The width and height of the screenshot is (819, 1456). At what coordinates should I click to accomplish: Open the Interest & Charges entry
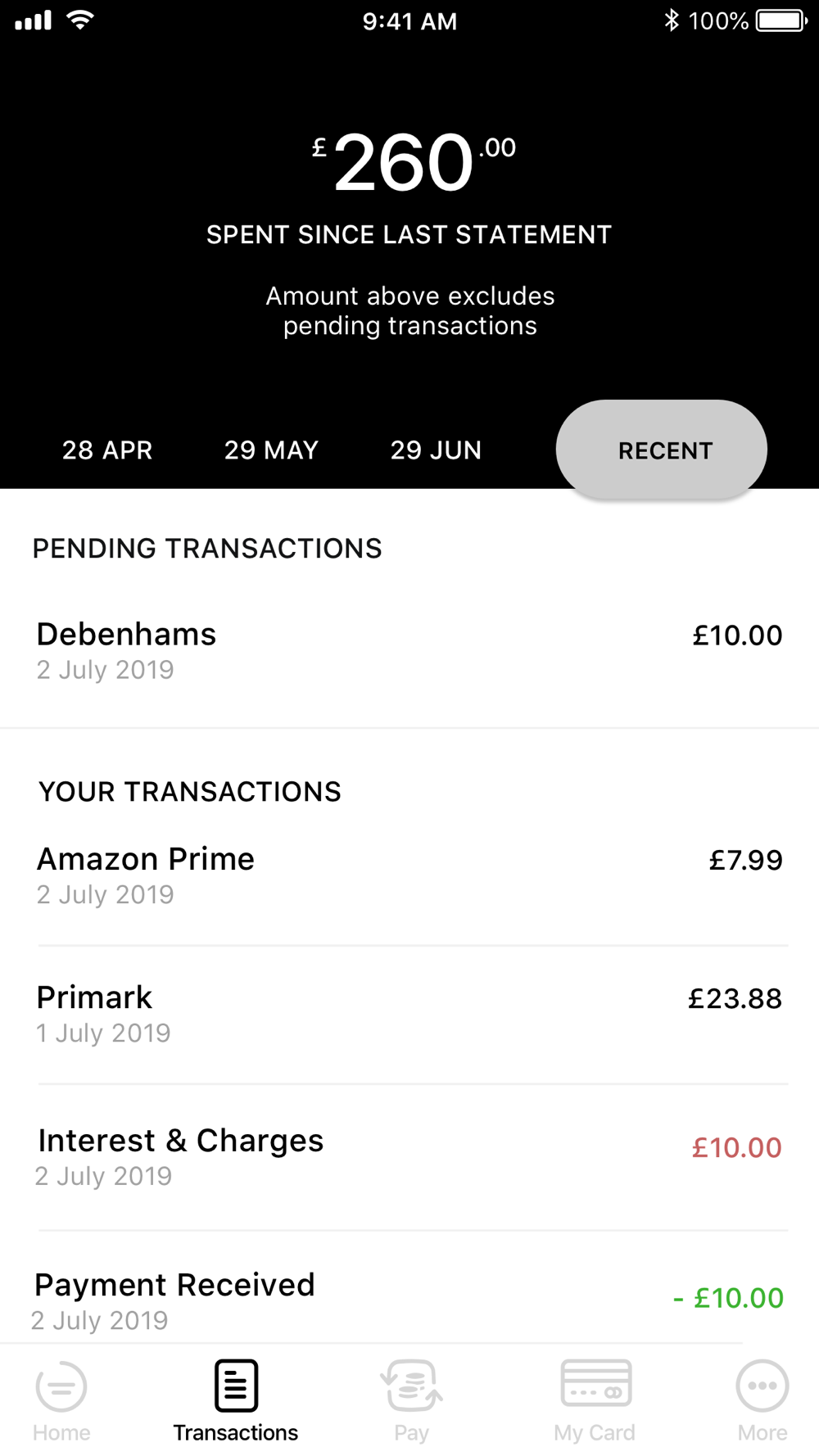click(x=409, y=1157)
